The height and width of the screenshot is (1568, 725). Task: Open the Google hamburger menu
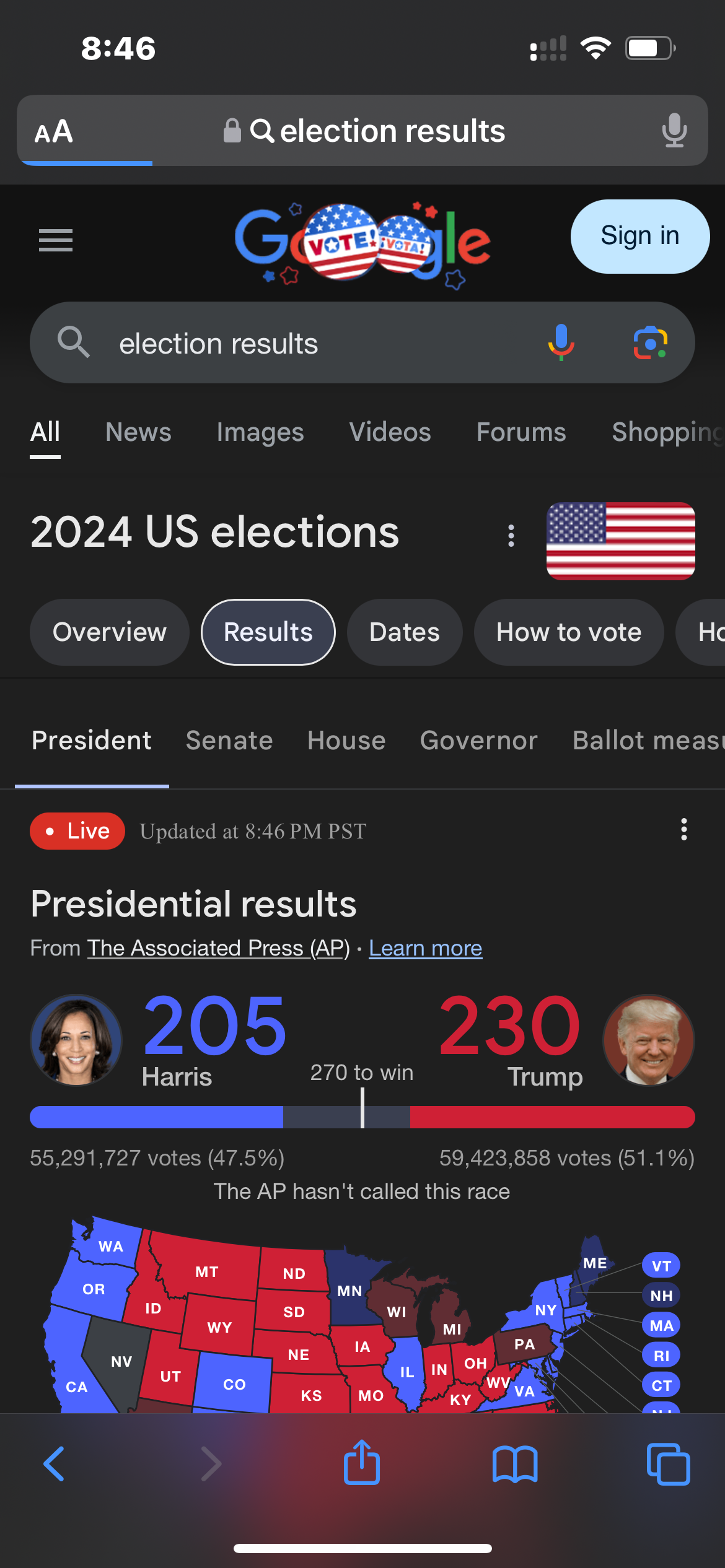click(56, 240)
